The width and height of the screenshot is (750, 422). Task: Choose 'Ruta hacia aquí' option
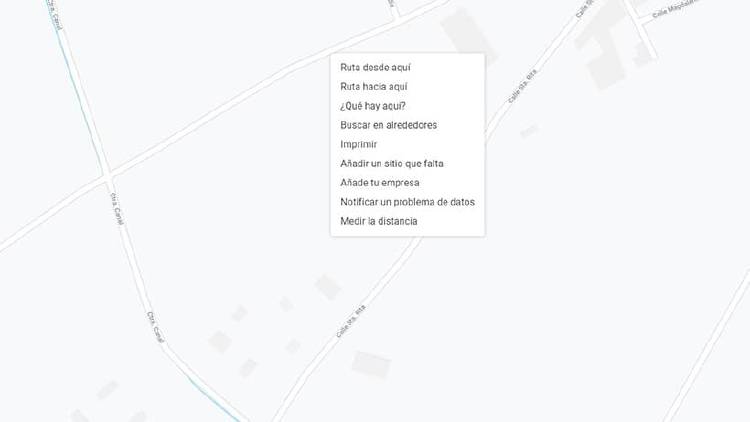coord(374,87)
